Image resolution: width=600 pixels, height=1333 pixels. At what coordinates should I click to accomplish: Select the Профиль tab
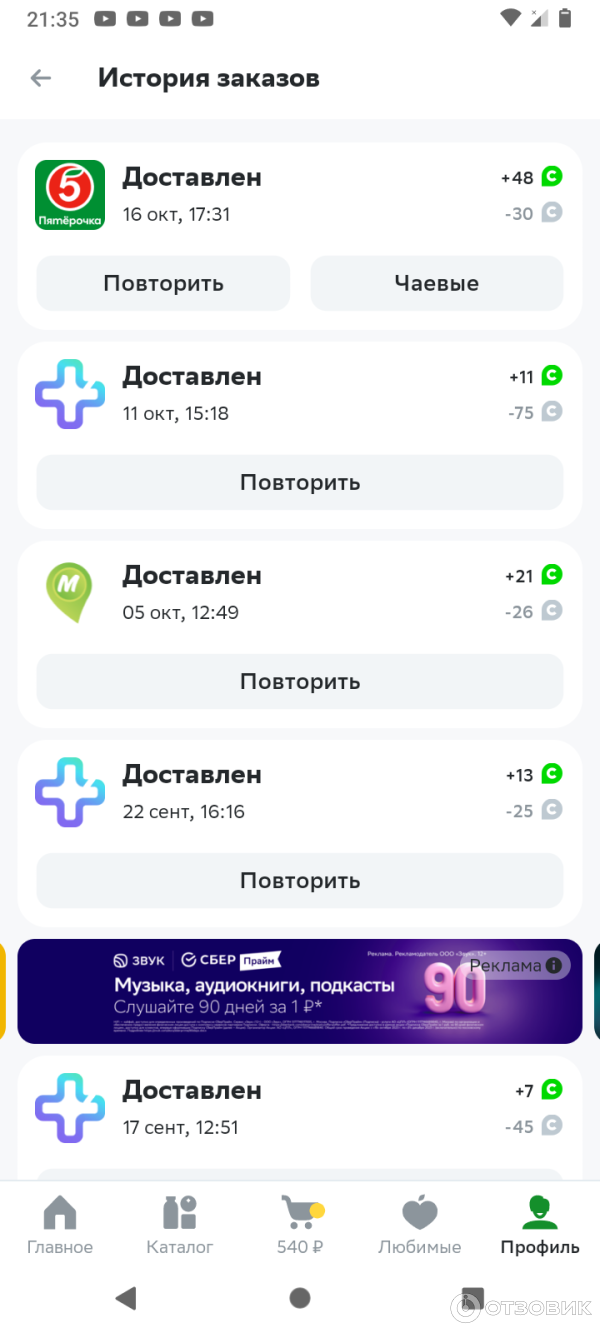tap(540, 1225)
